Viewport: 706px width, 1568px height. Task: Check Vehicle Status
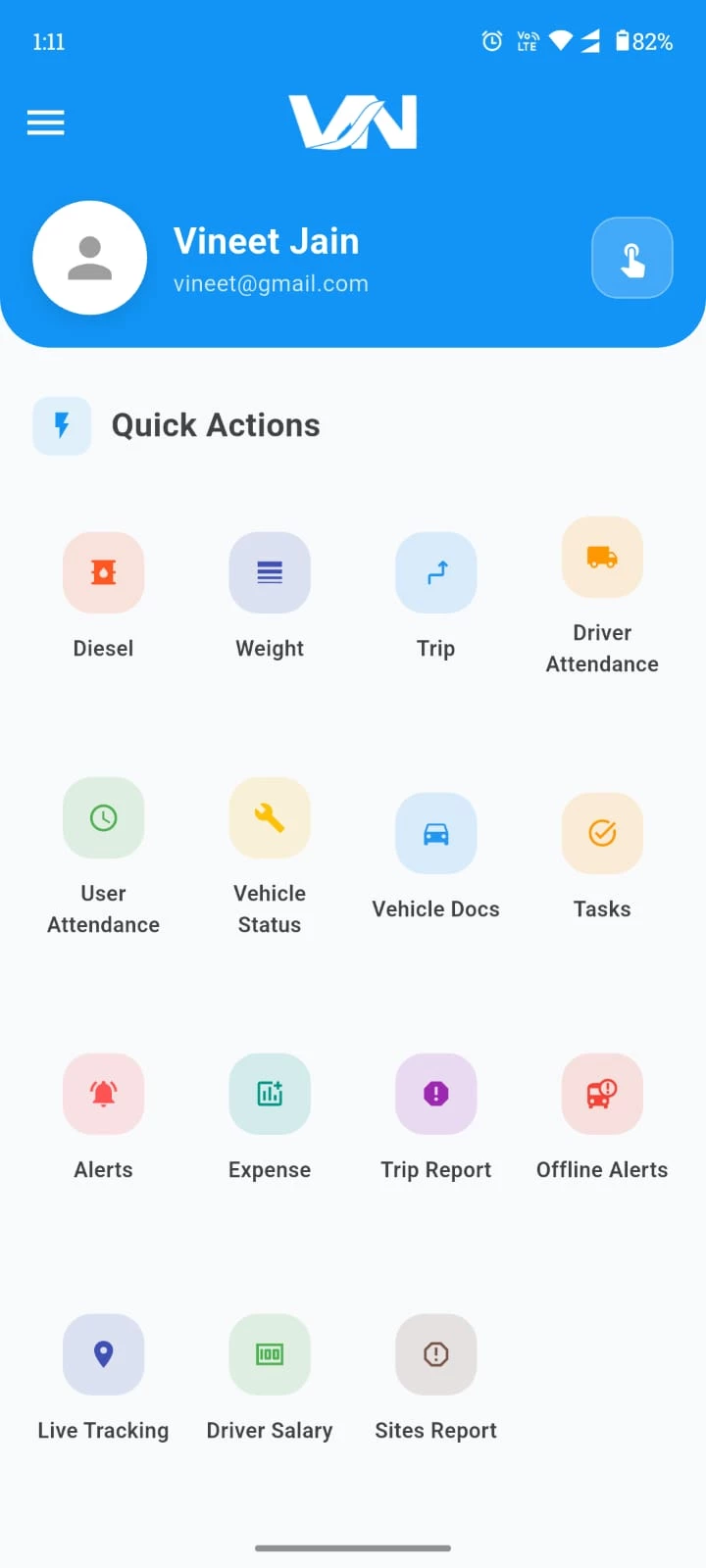pyautogui.click(x=270, y=818)
